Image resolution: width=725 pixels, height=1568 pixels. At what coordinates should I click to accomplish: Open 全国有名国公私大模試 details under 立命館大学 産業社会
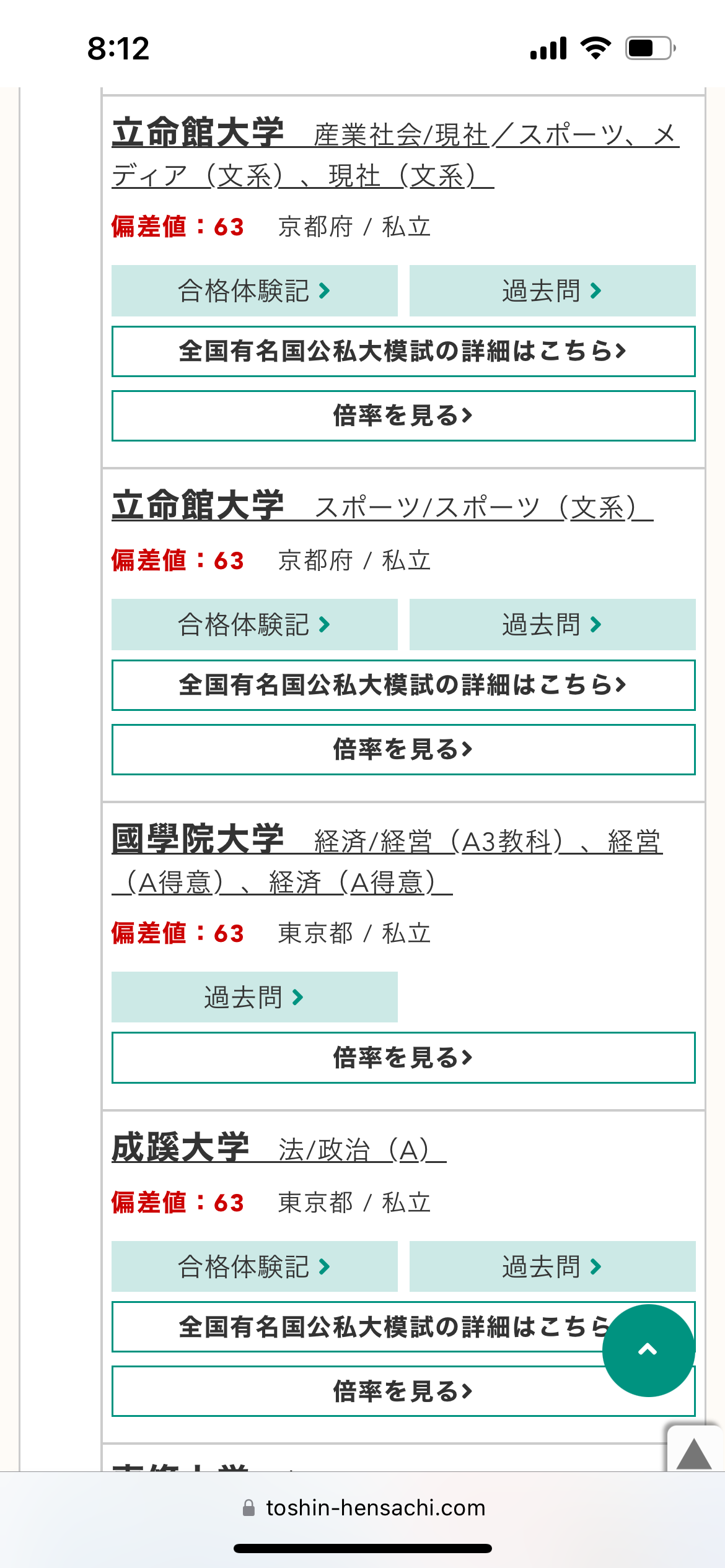click(403, 351)
